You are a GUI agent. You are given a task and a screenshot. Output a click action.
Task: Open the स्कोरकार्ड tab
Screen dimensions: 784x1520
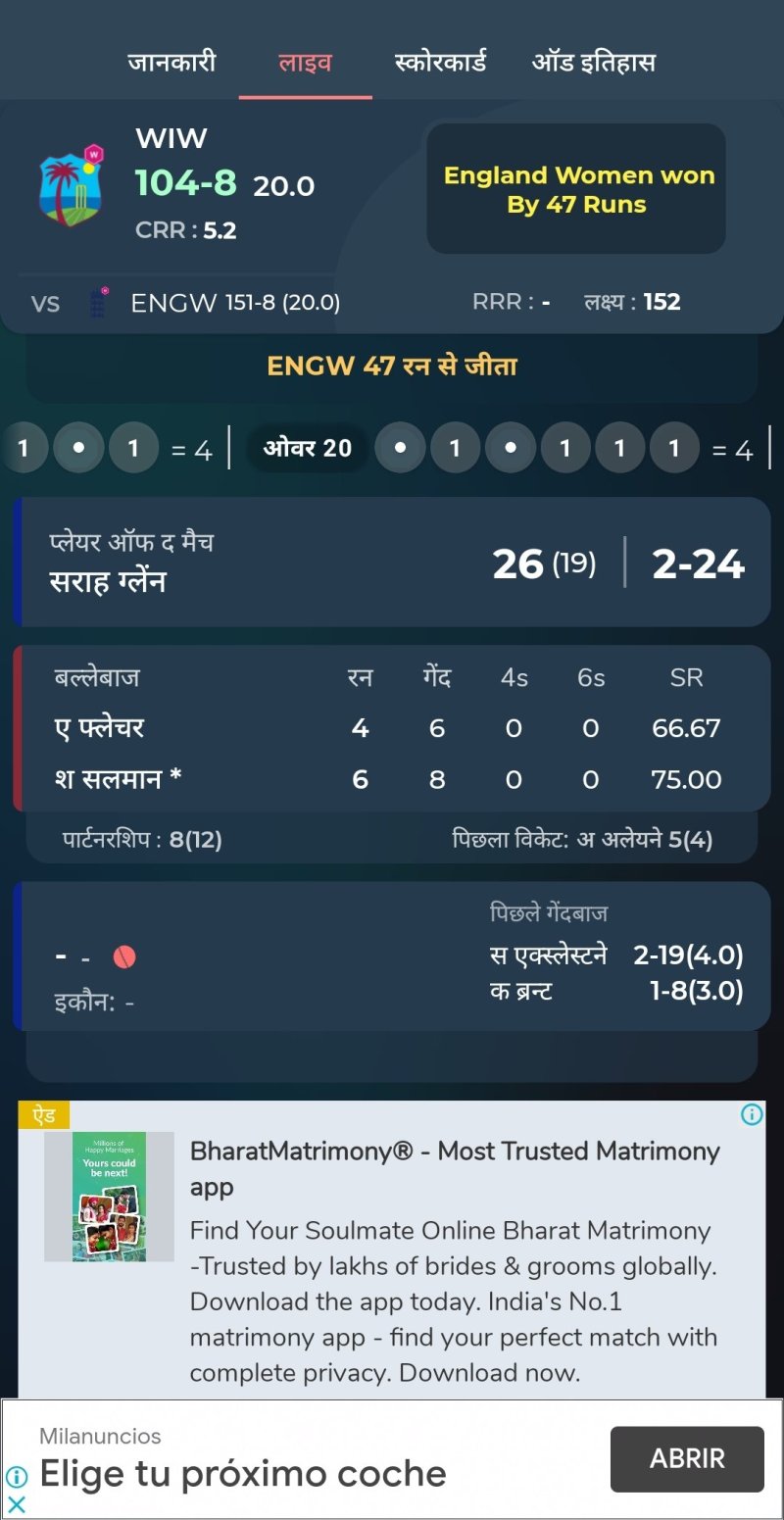(440, 63)
